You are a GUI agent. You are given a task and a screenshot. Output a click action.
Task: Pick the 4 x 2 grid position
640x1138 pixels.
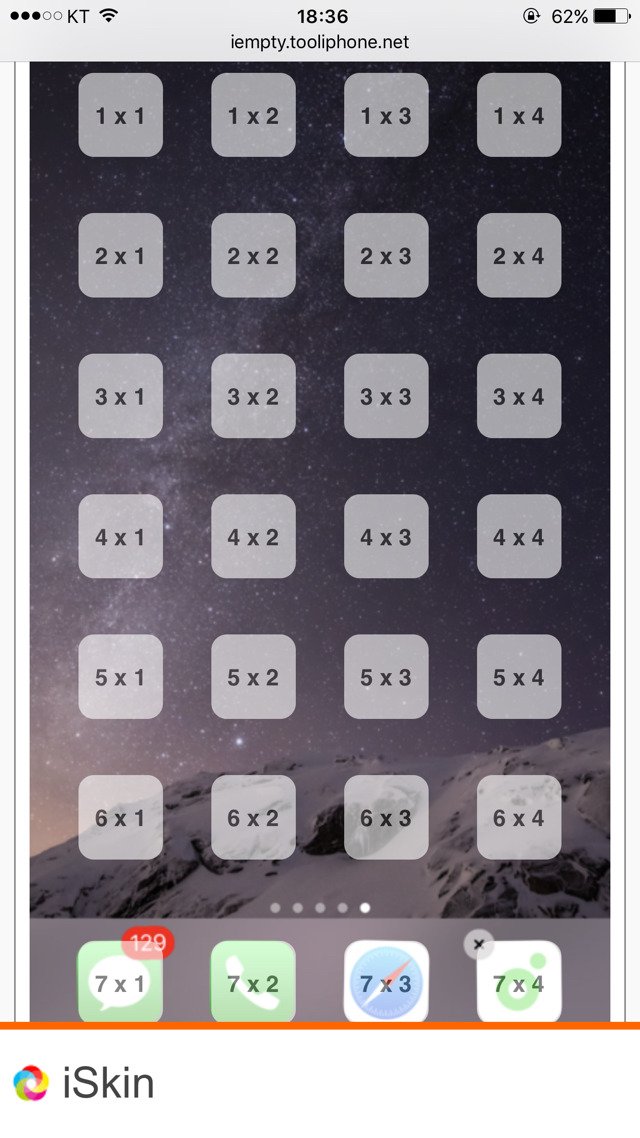tap(253, 537)
